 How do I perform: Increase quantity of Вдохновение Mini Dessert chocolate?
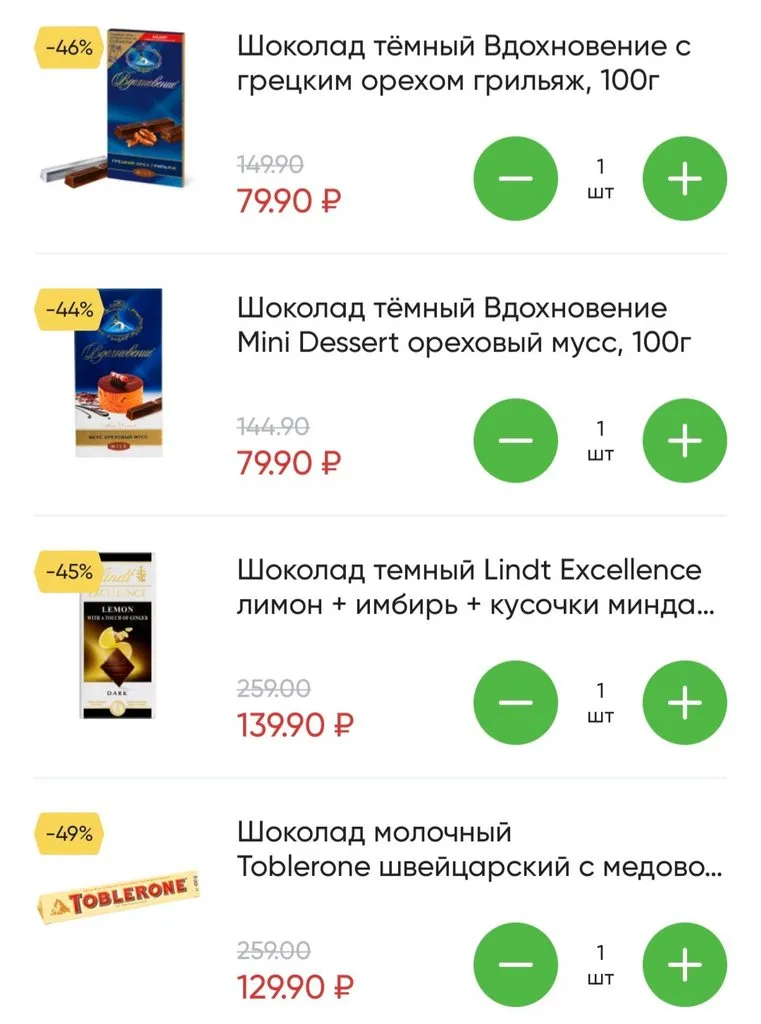click(684, 440)
